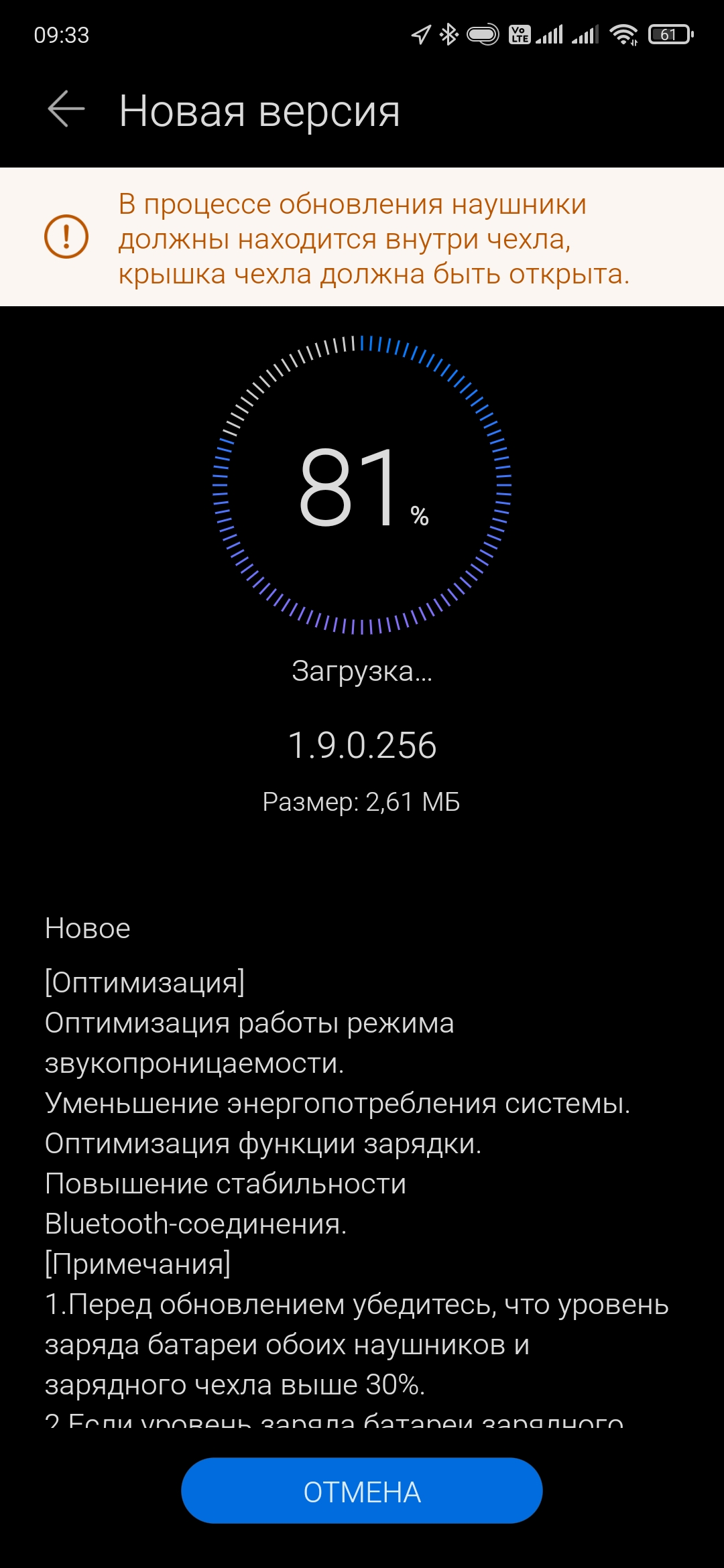
Task: Cancel the update with the ОТМЕНА button
Action: click(361, 1492)
